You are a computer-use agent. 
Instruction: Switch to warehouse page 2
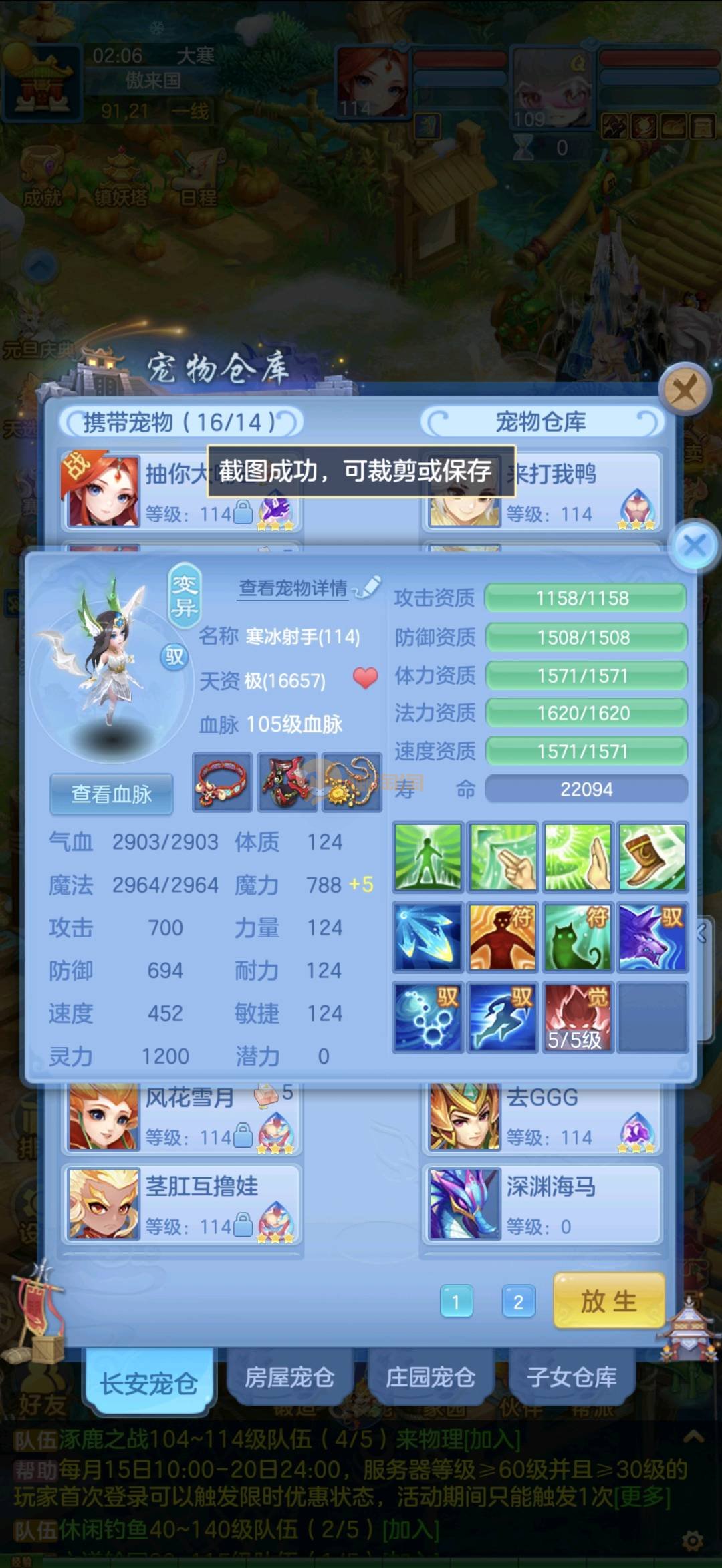point(518,1301)
